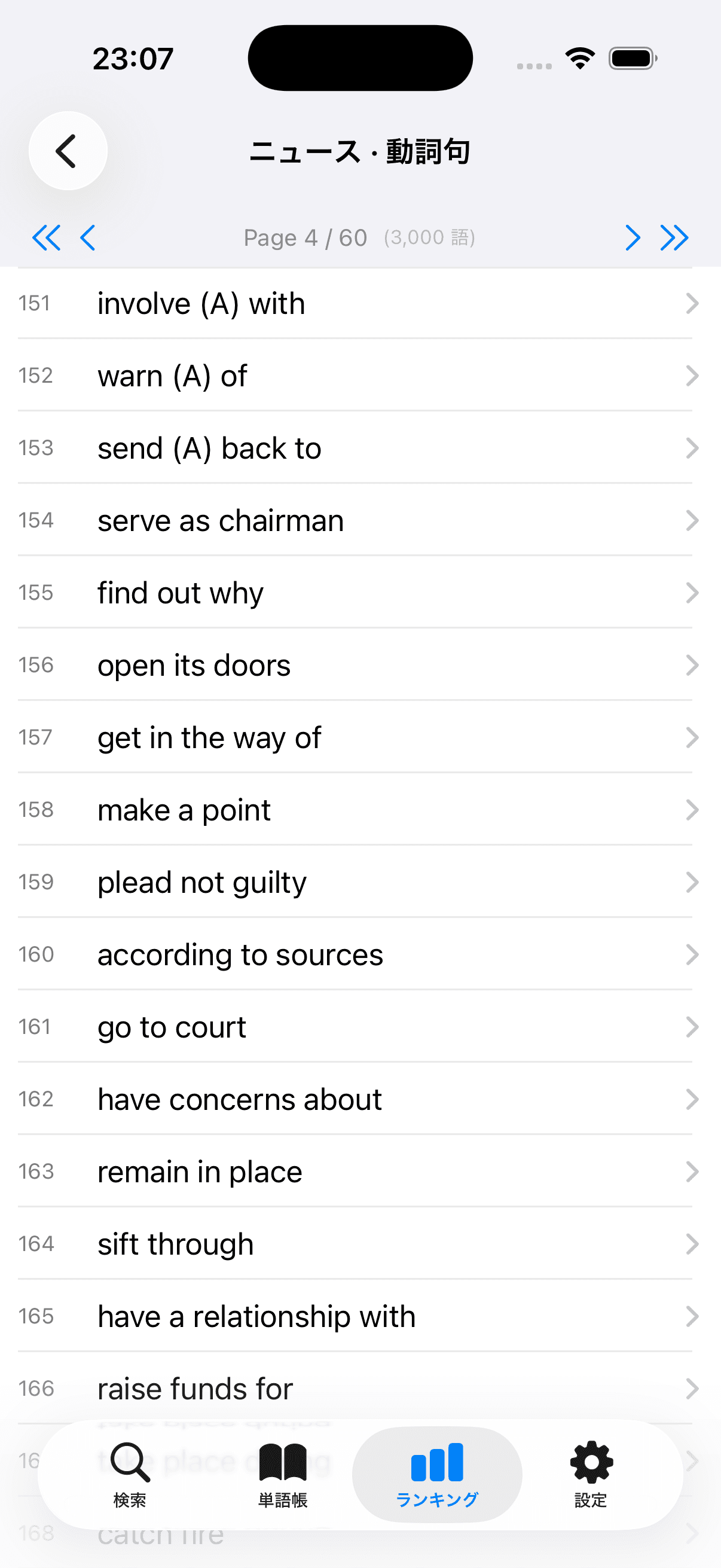Open the entry "raise funds for"
The width and height of the screenshot is (721, 1568).
click(x=360, y=1389)
